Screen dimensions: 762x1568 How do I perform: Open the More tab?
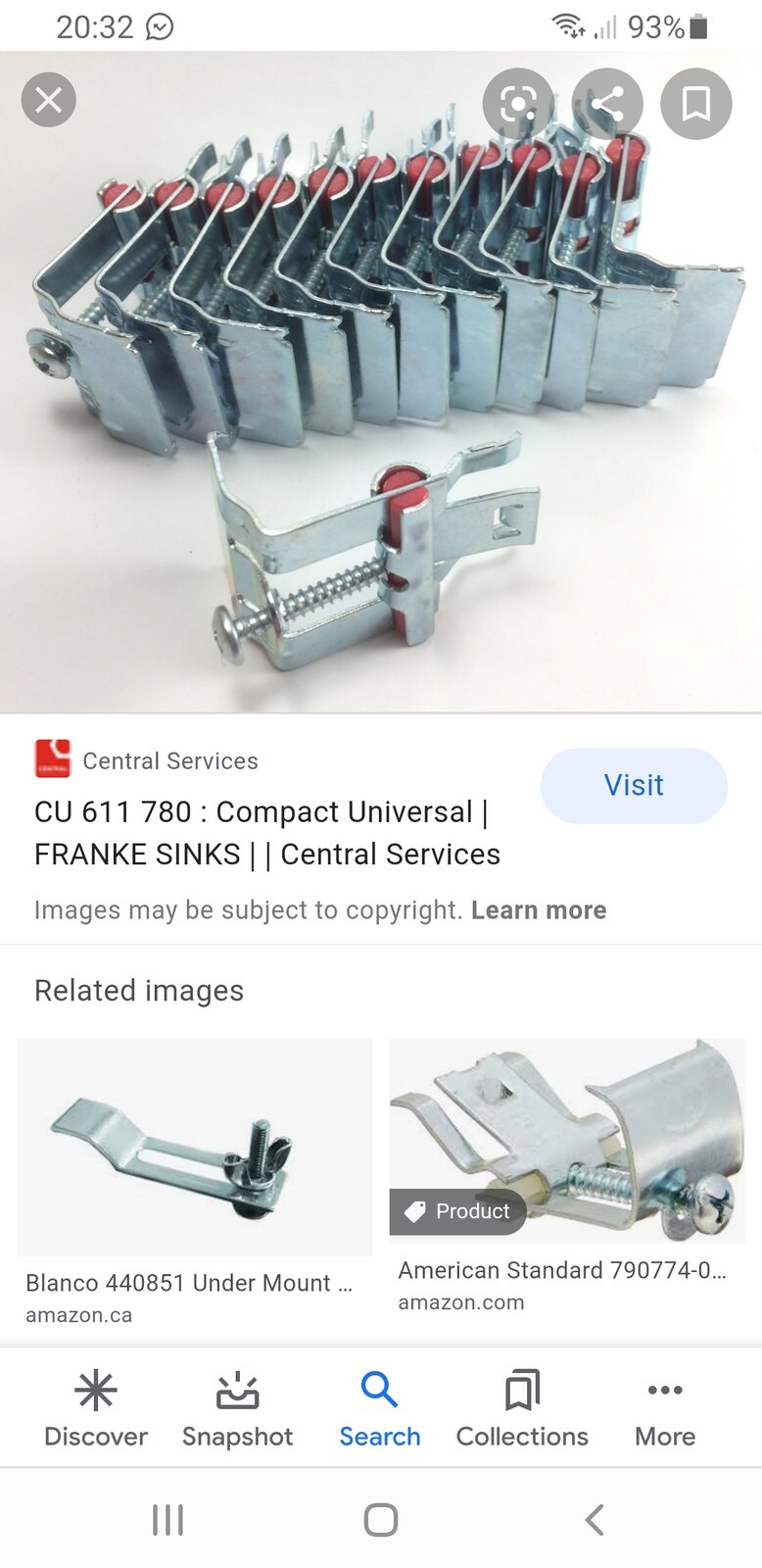(x=665, y=1409)
